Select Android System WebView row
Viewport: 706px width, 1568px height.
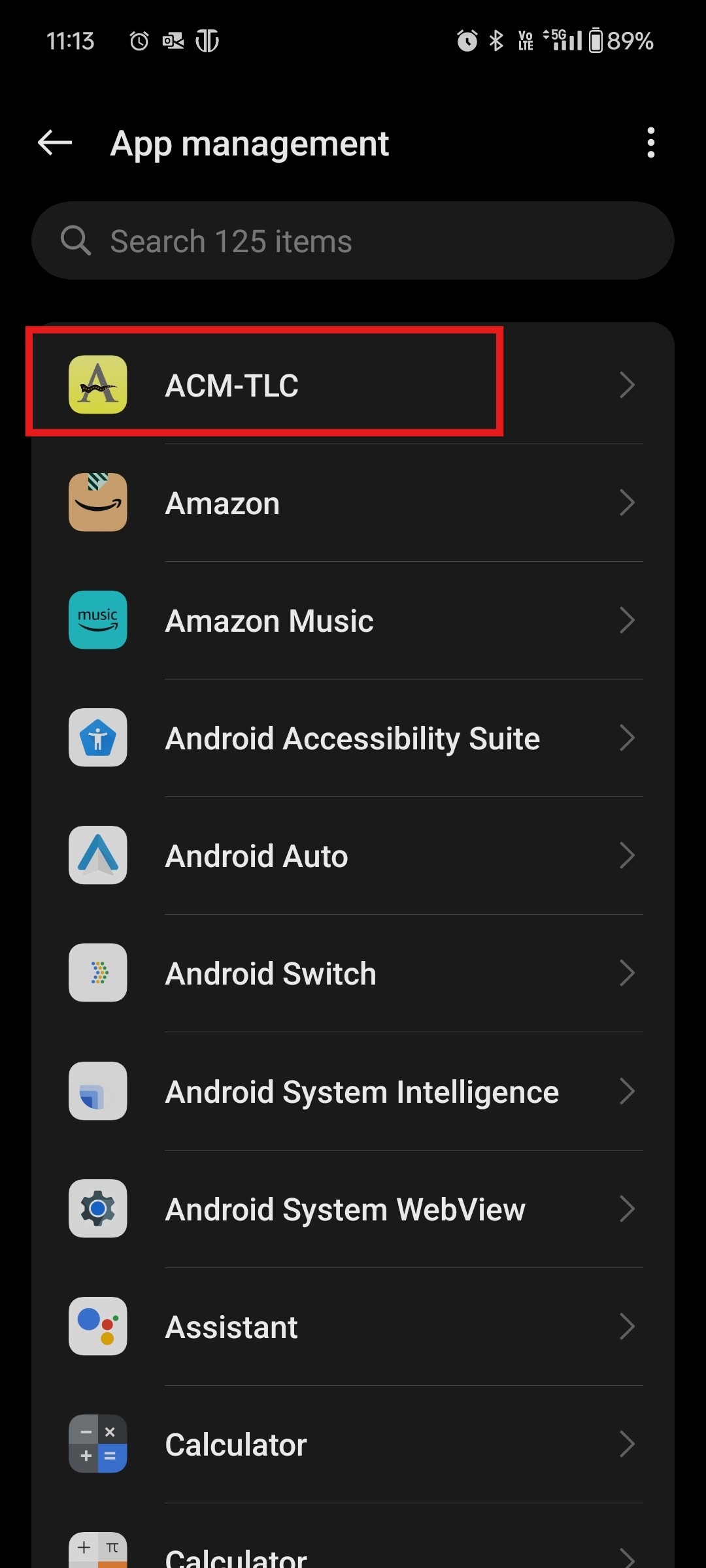(353, 1209)
